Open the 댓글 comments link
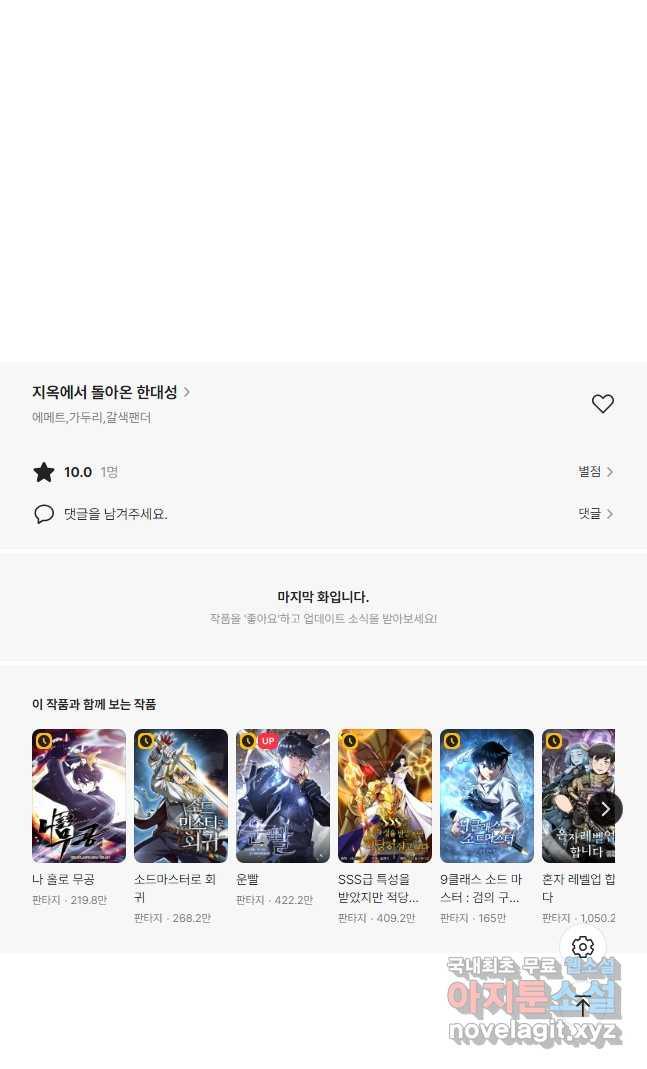Viewport: 647px width, 1069px height. [595, 514]
